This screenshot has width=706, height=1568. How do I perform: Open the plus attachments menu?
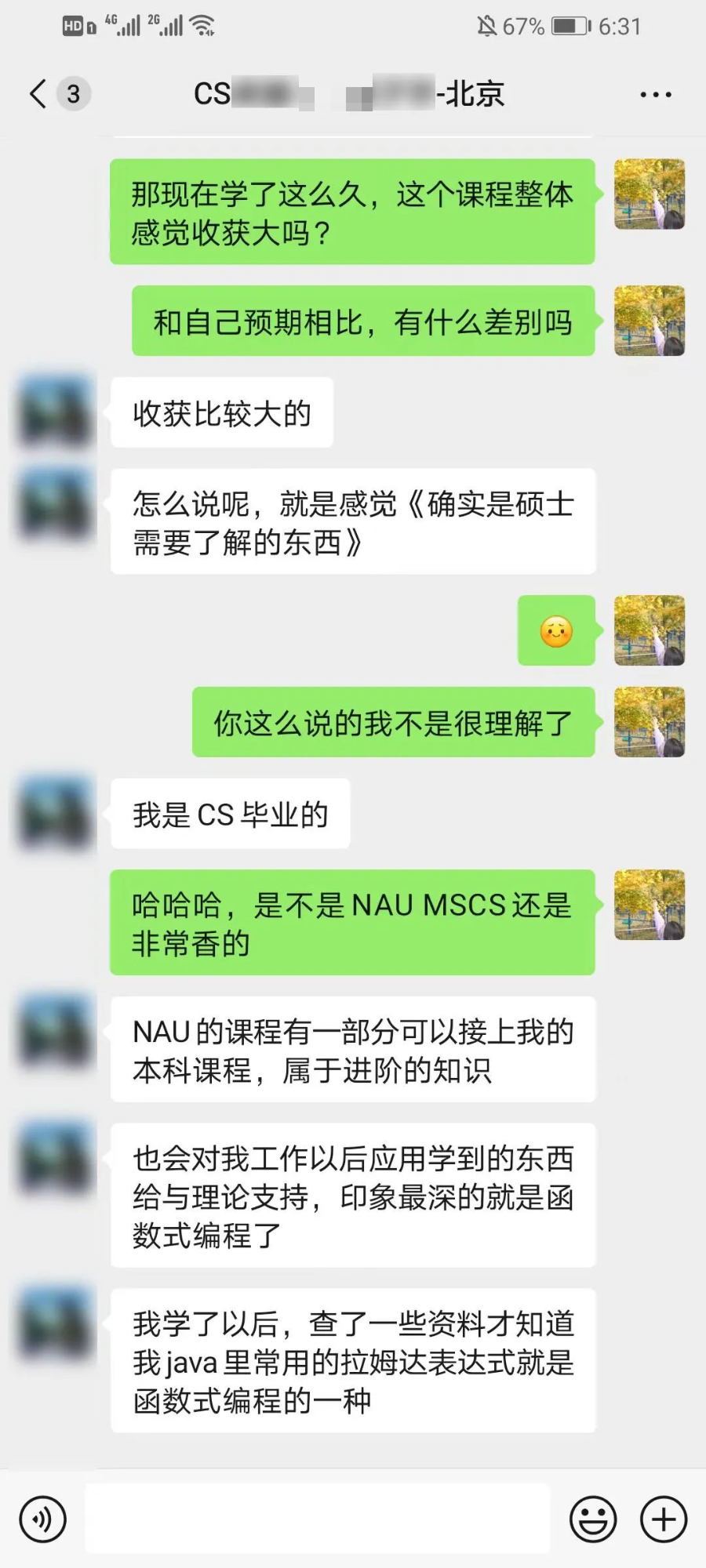pyautogui.click(x=664, y=1519)
